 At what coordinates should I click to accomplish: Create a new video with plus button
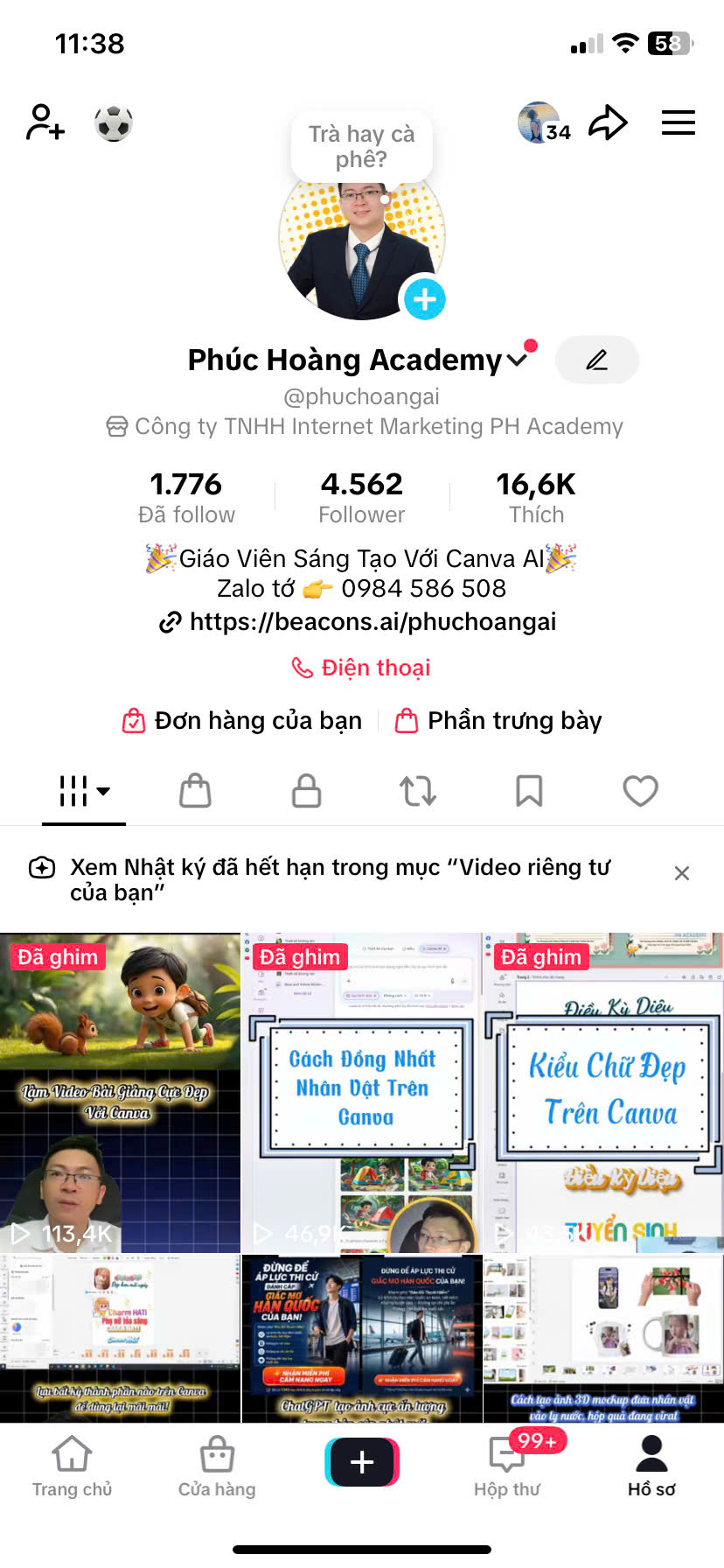coord(362,1462)
